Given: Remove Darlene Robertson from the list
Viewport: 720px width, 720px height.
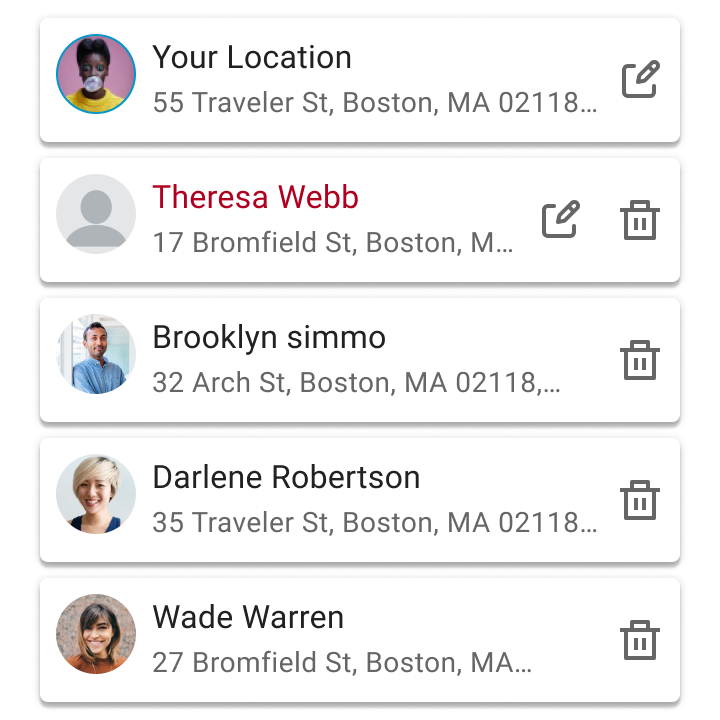Looking at the screenshot, I should pos(640,500).
